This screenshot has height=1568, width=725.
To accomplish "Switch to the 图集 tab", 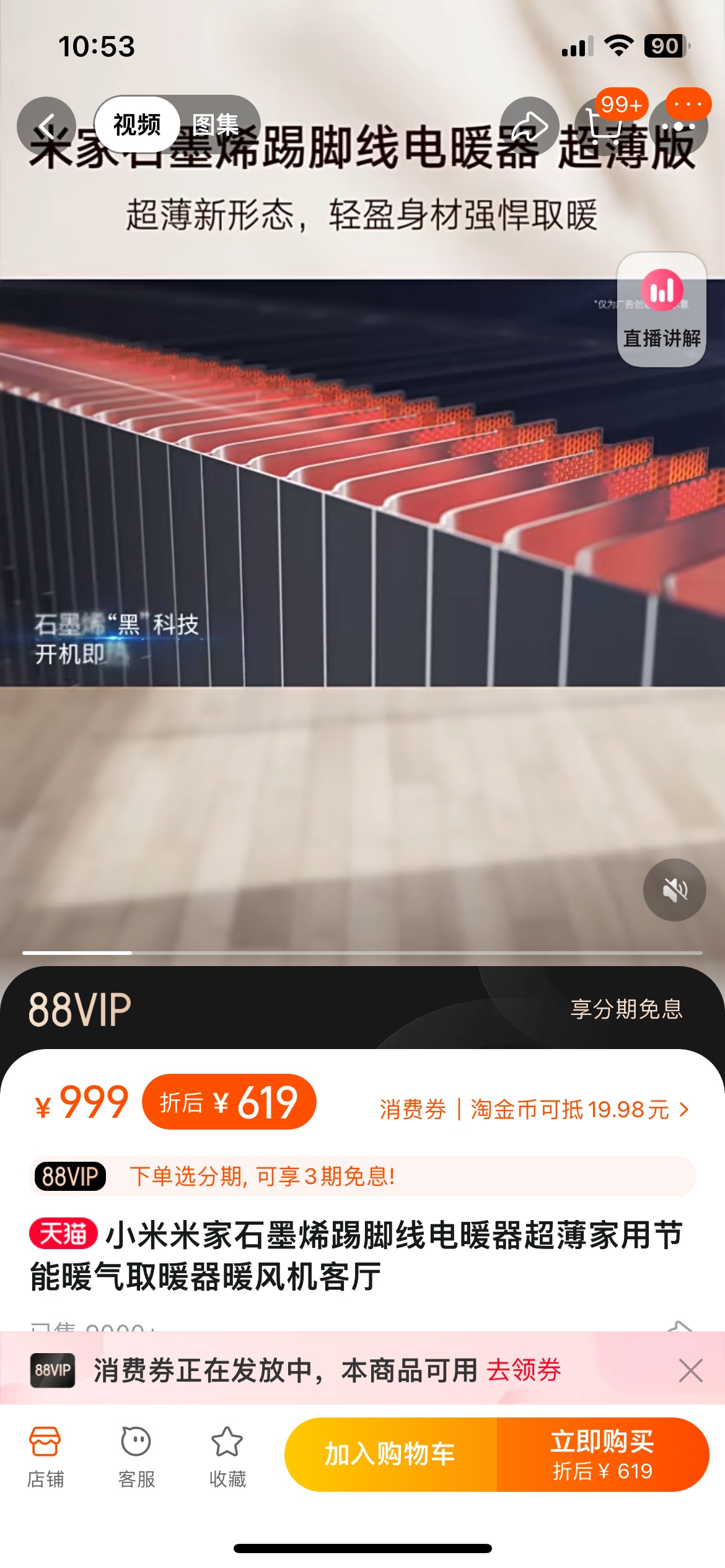I will 215,125.
